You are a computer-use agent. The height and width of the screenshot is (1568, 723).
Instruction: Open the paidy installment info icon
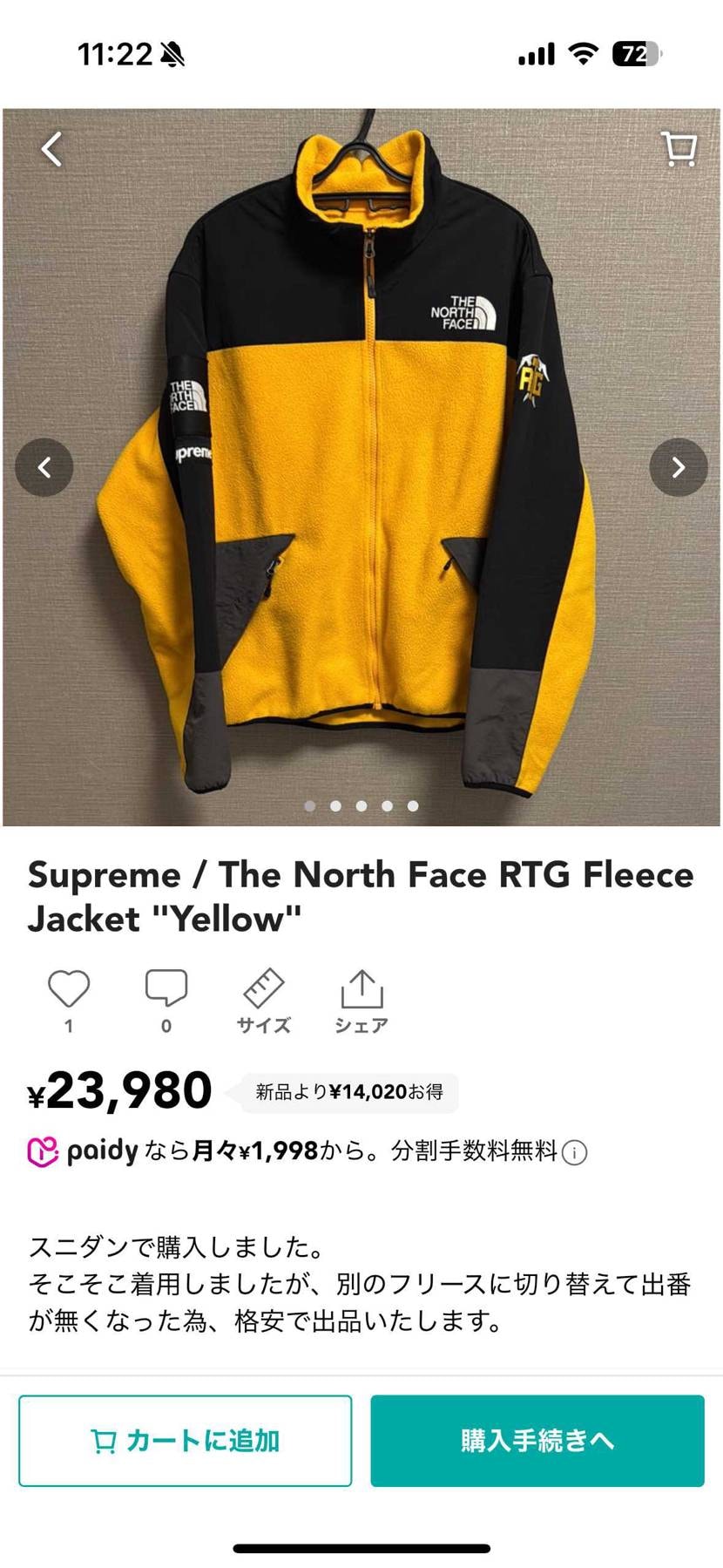tap(575, 1153)
